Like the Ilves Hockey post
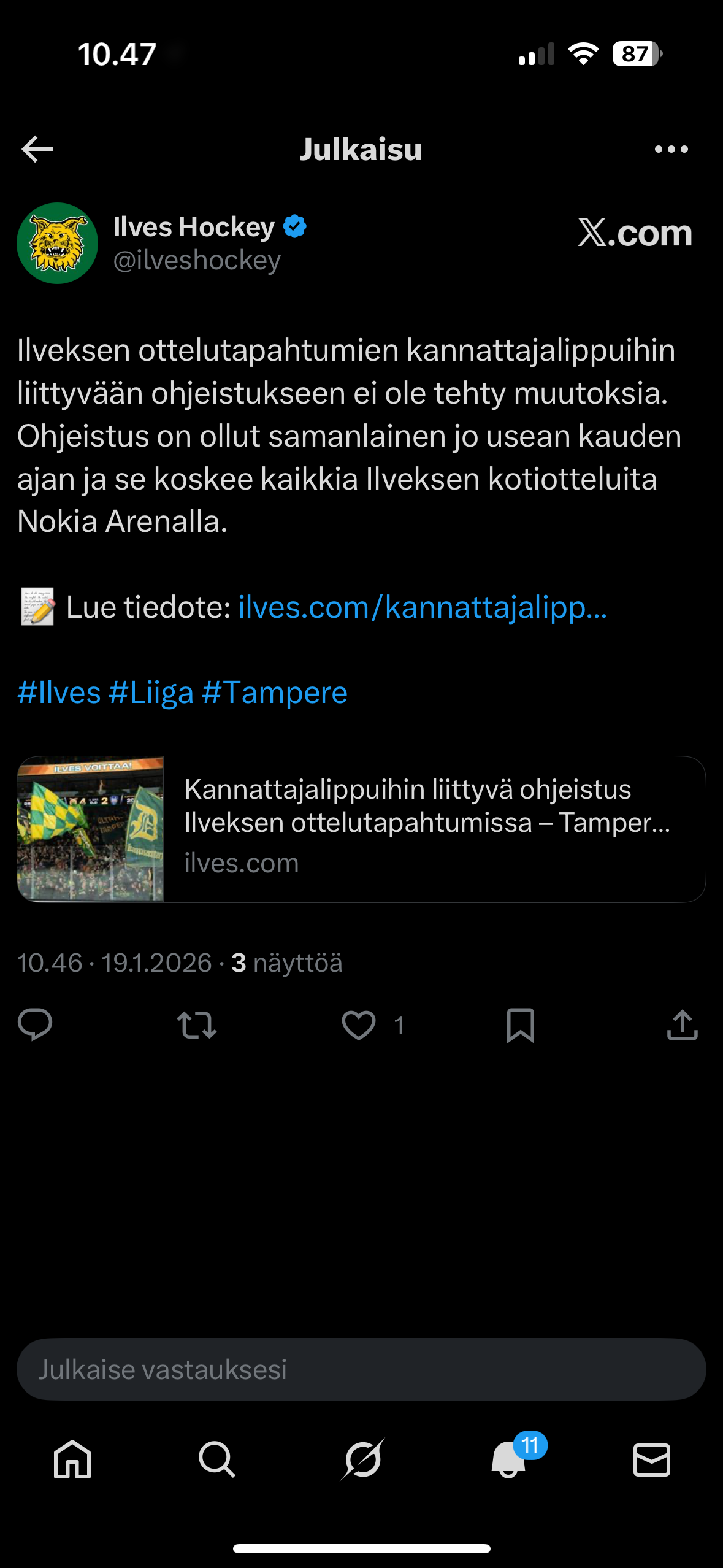Screen dimensions: 723x1568 [x=359, y=1024]
